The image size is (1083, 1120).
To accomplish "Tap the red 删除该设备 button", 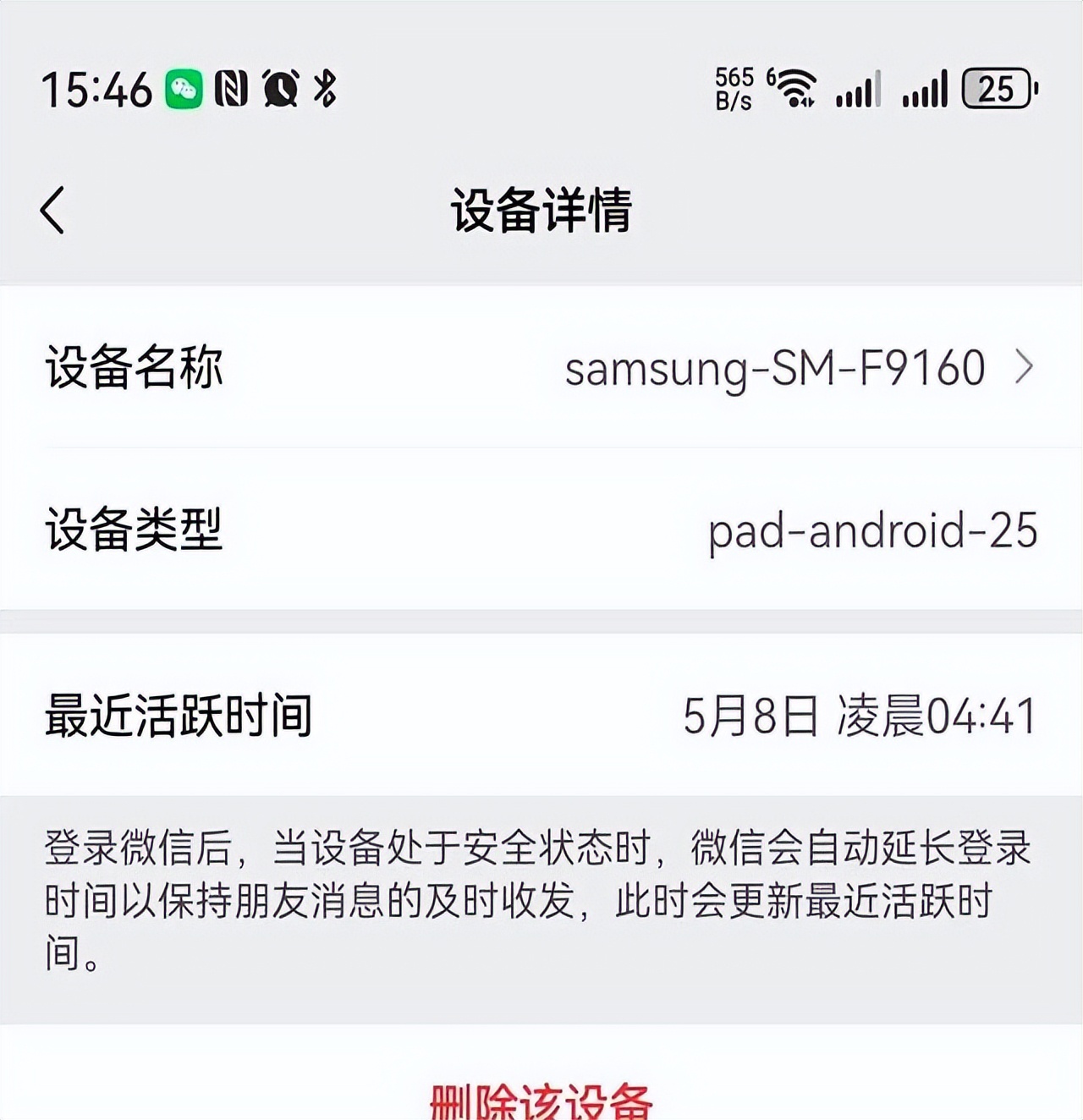I will point(541,1098).
